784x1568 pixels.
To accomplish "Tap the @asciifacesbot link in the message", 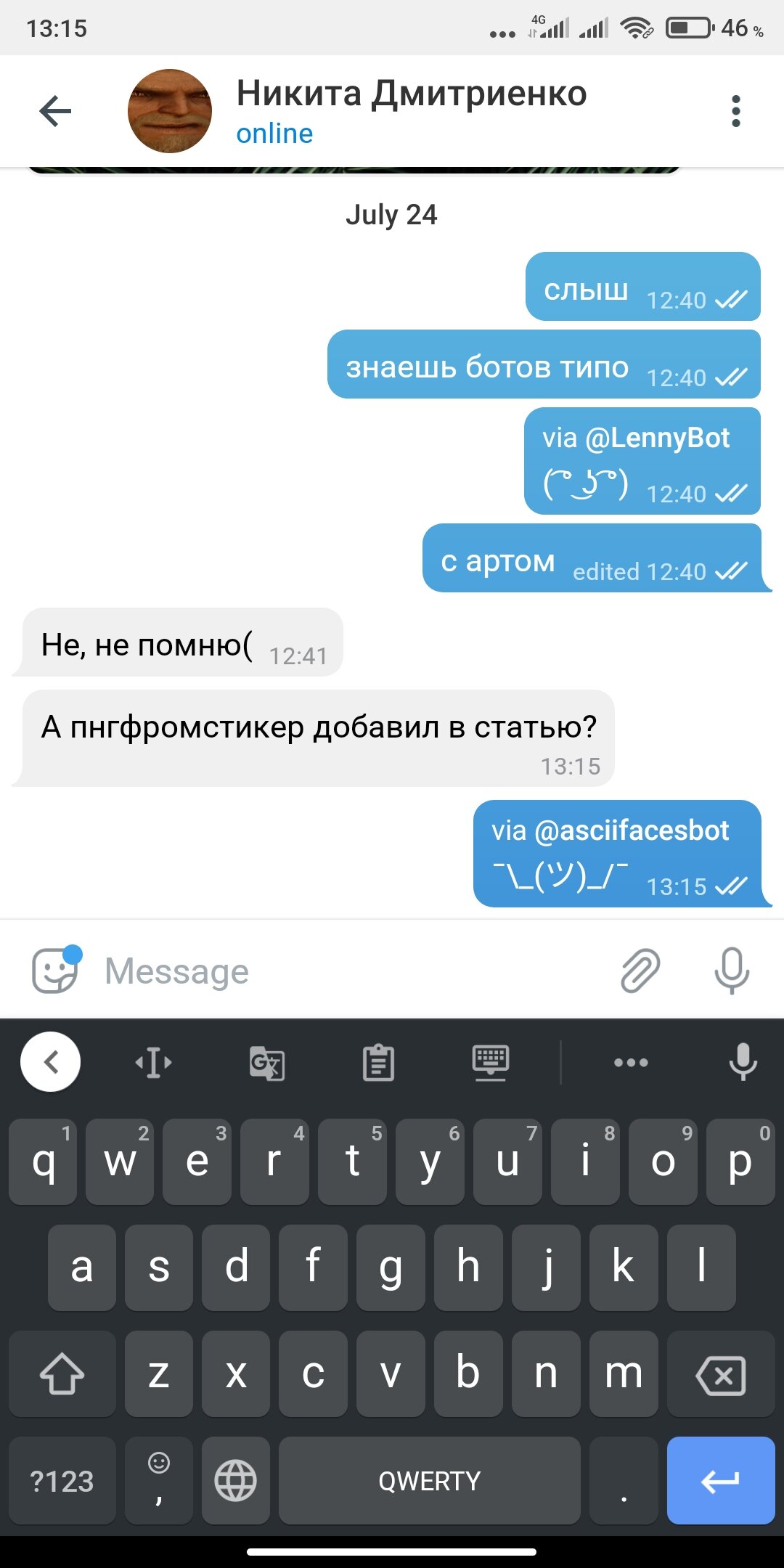I will click(632, 830).
